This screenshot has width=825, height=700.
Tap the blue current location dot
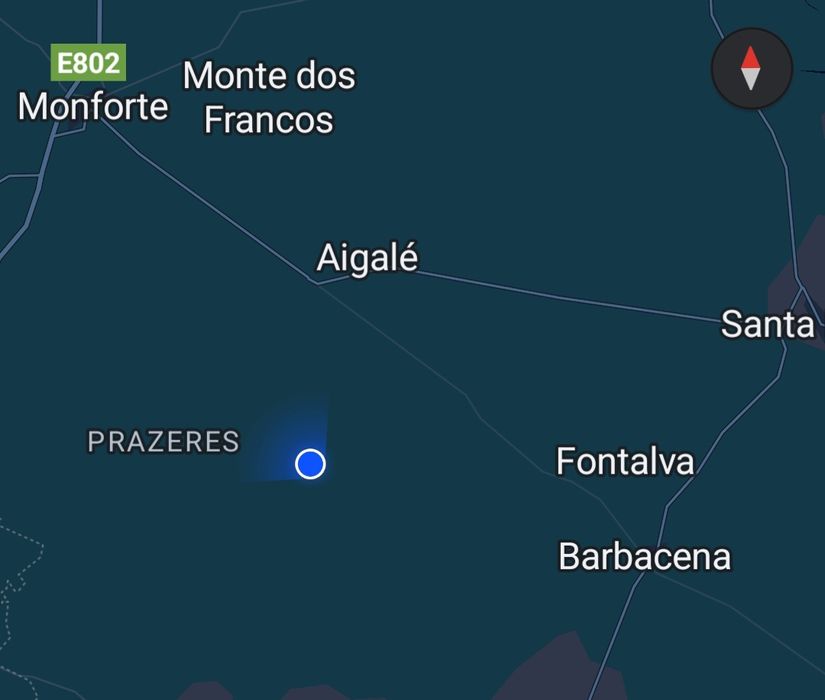point(311,464)
